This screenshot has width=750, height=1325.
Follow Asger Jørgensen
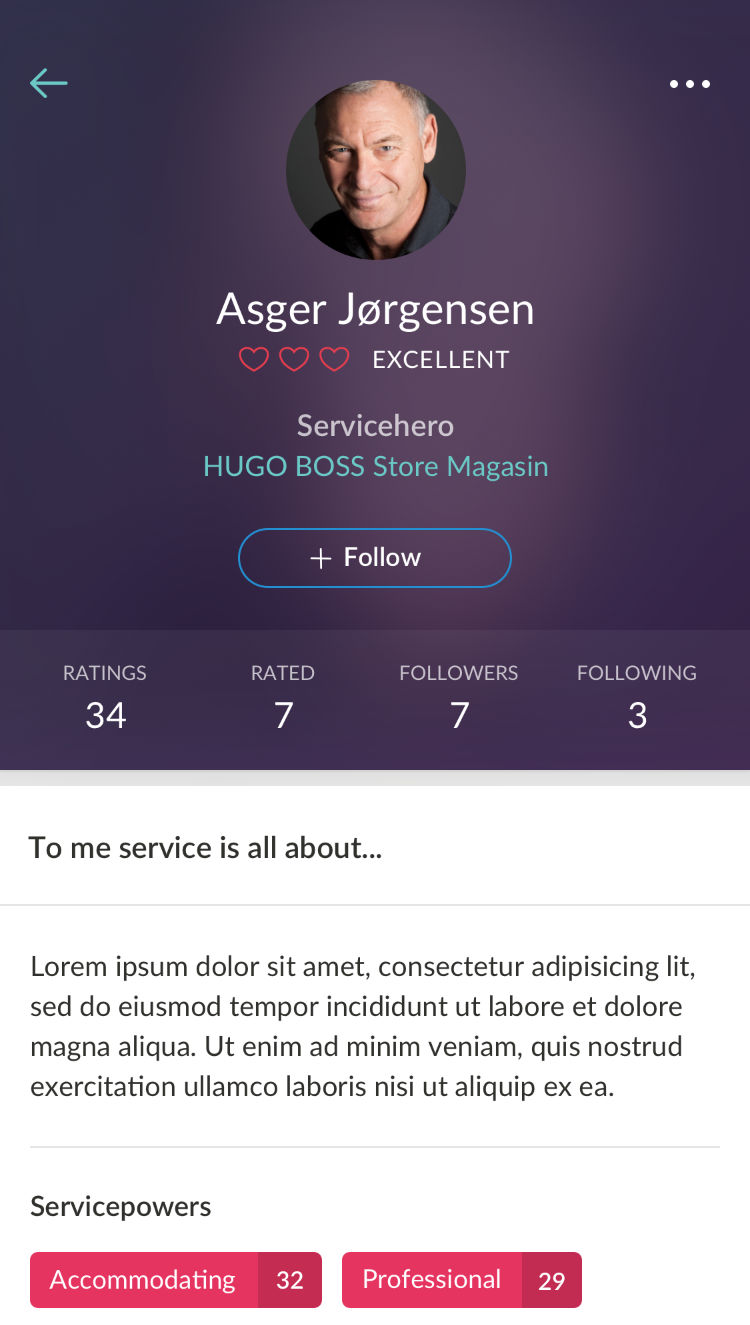[375, 557]
